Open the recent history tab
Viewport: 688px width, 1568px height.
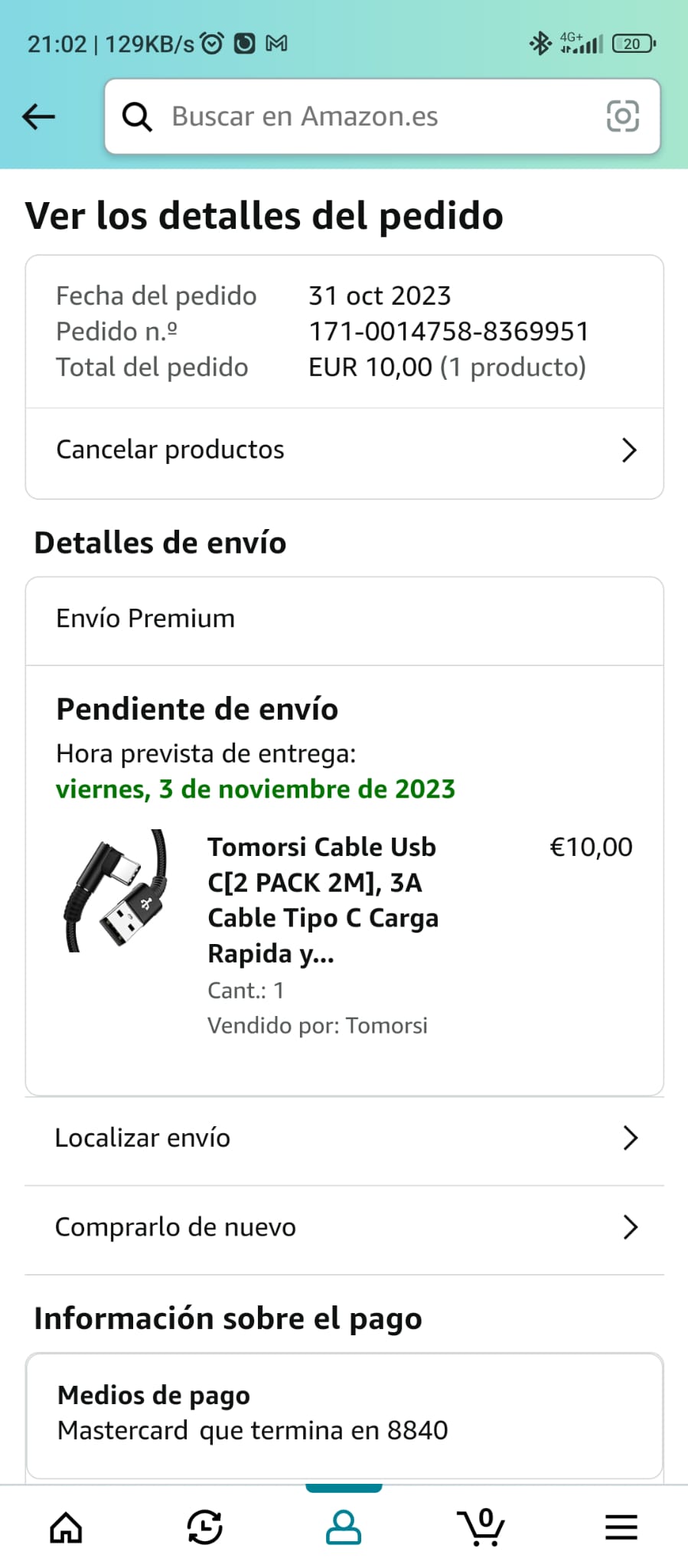(204, 1528)
